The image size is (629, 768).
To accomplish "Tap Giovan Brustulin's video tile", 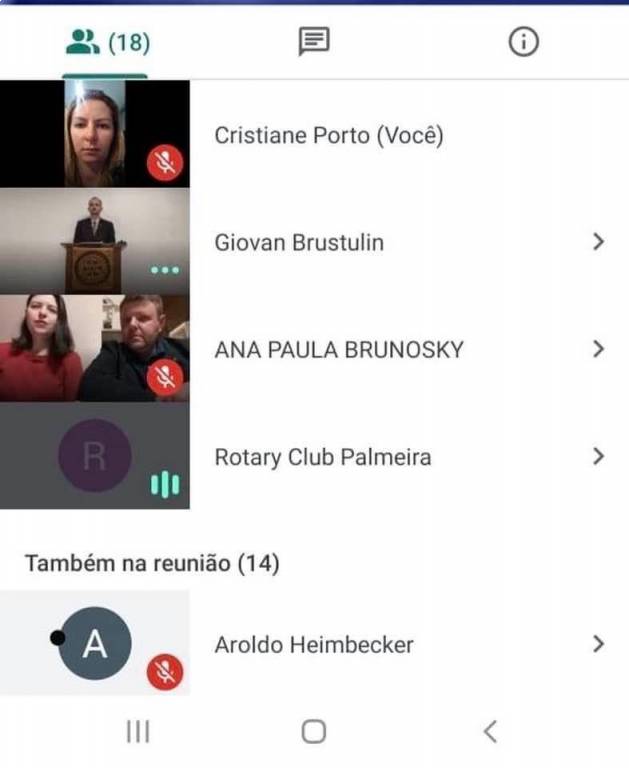I will 95,241.
